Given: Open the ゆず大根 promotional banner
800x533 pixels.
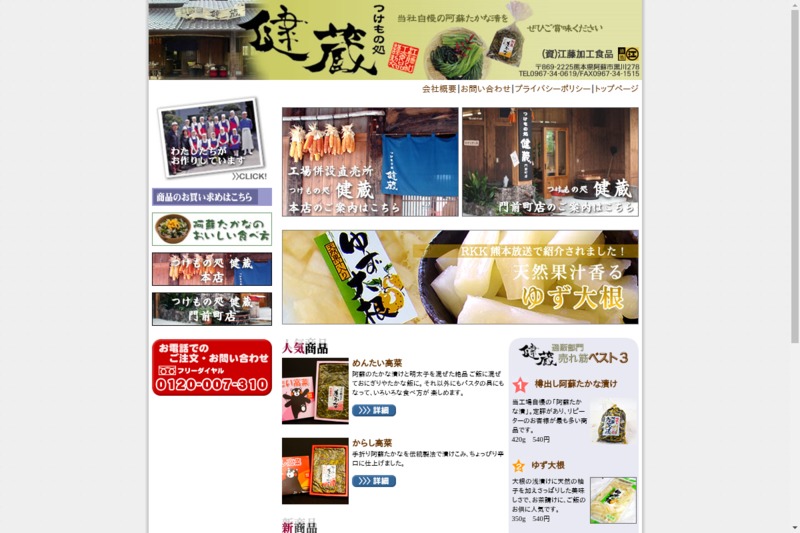Looking at the screenshot, I should click(460, 277).
